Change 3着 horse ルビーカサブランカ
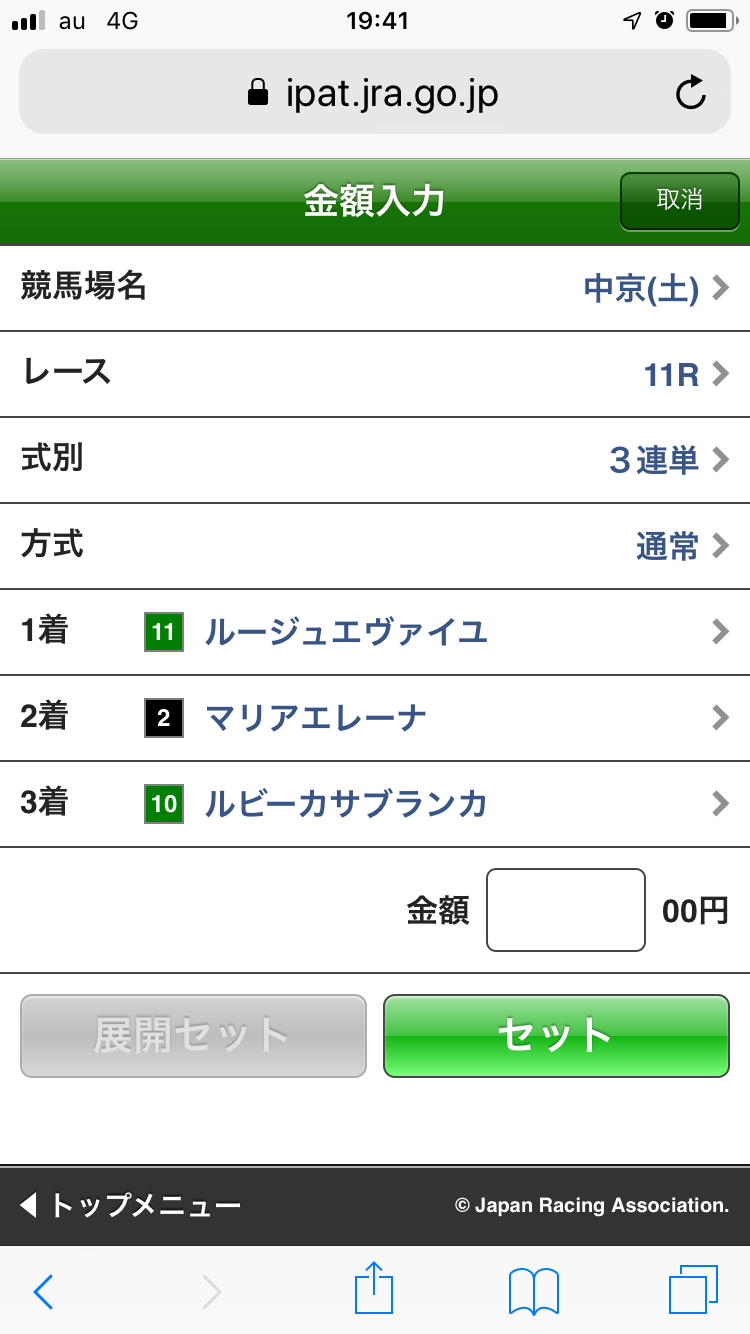 coord(375,804)
